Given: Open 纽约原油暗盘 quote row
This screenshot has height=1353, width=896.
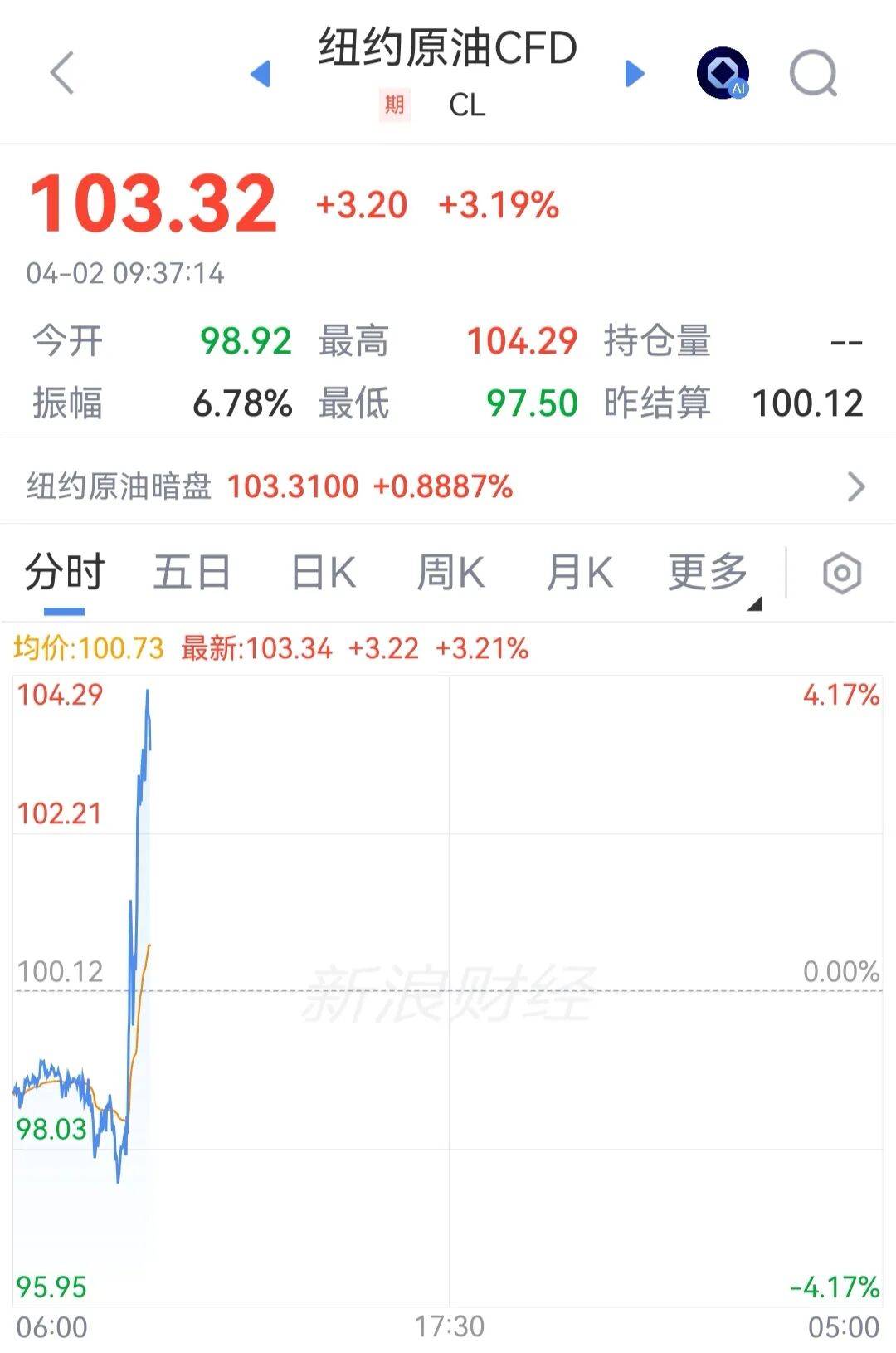Looking at the screenshot, I should 448,486.
